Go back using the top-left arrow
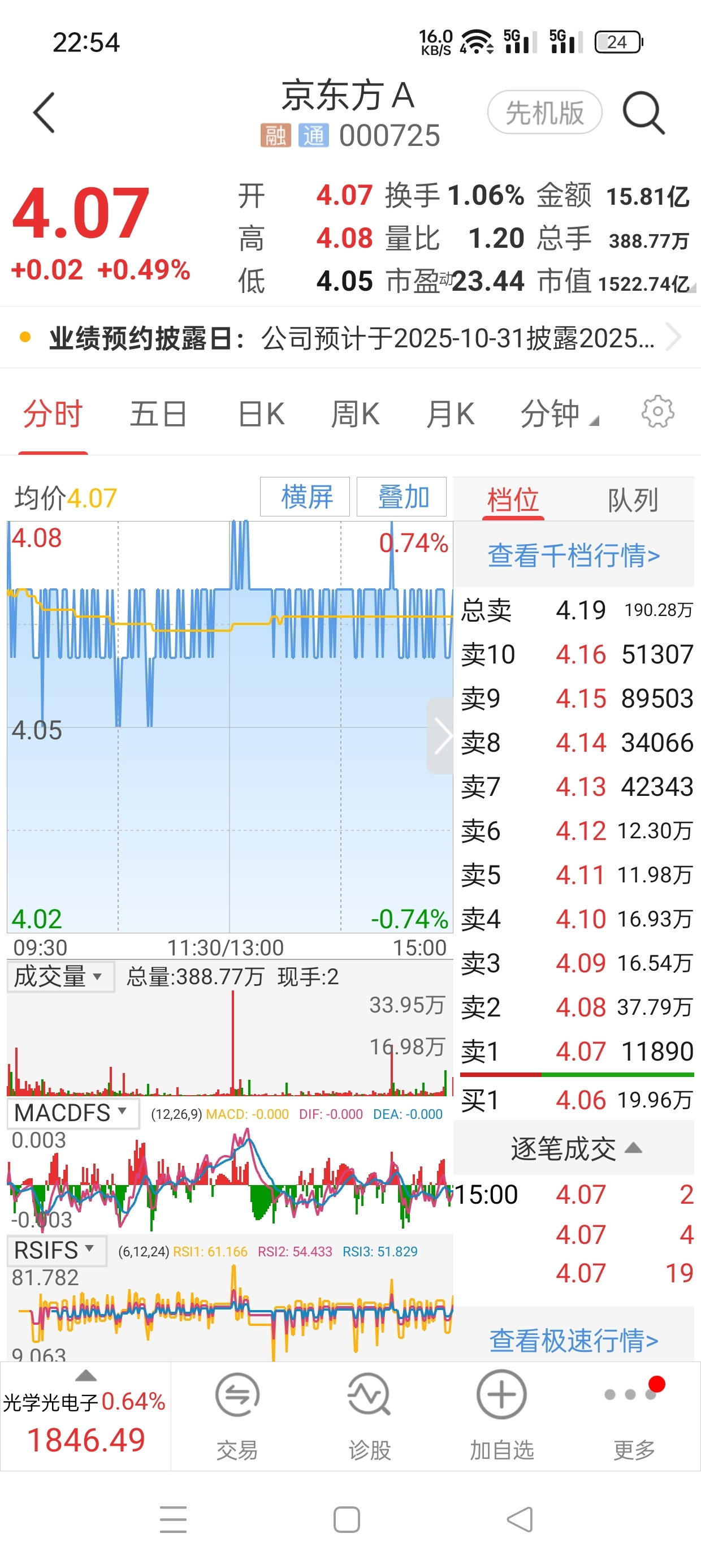This screenshot has height=1568, width=701. point(45,113)
